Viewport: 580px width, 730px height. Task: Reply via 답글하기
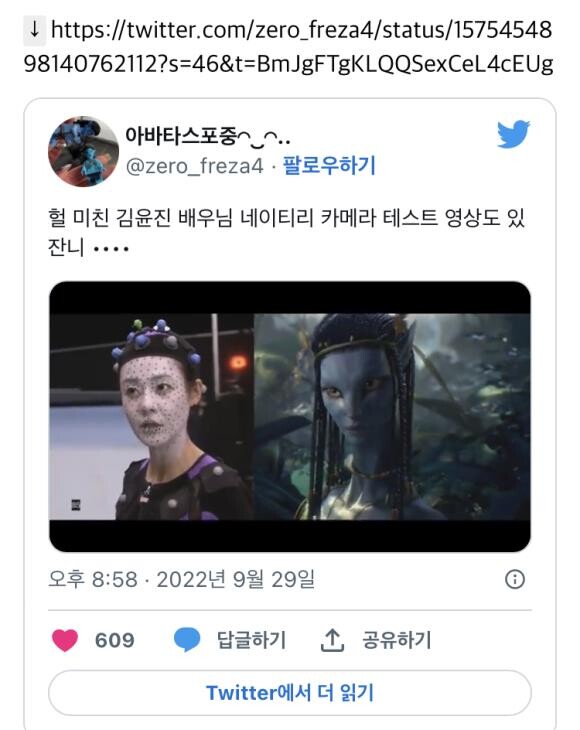coord(230,640)
